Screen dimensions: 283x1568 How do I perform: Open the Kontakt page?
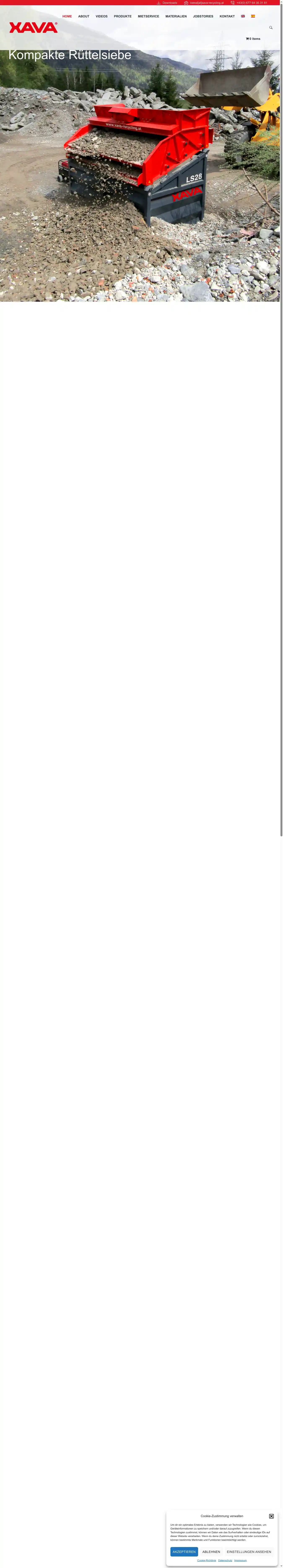coord(227,16)
